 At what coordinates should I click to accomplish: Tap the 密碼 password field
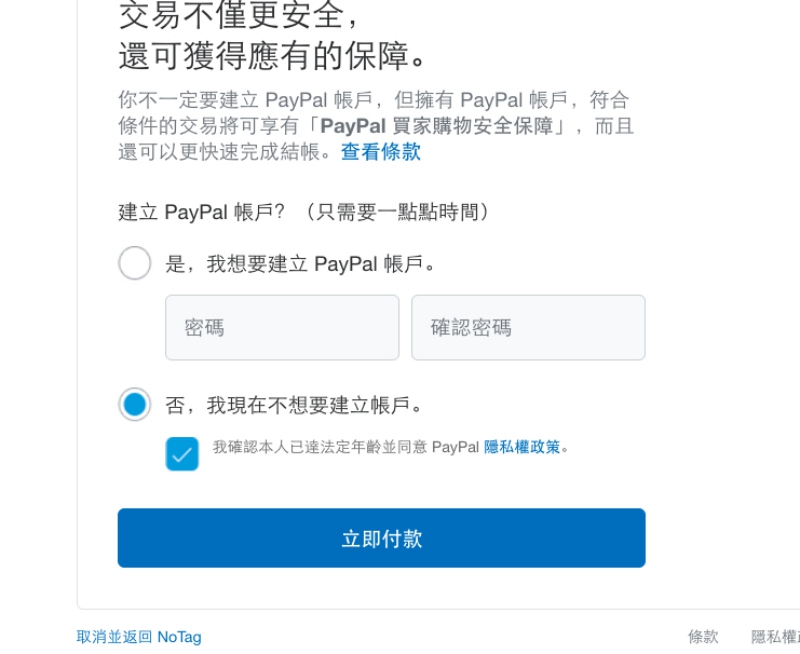click(282, 327)
